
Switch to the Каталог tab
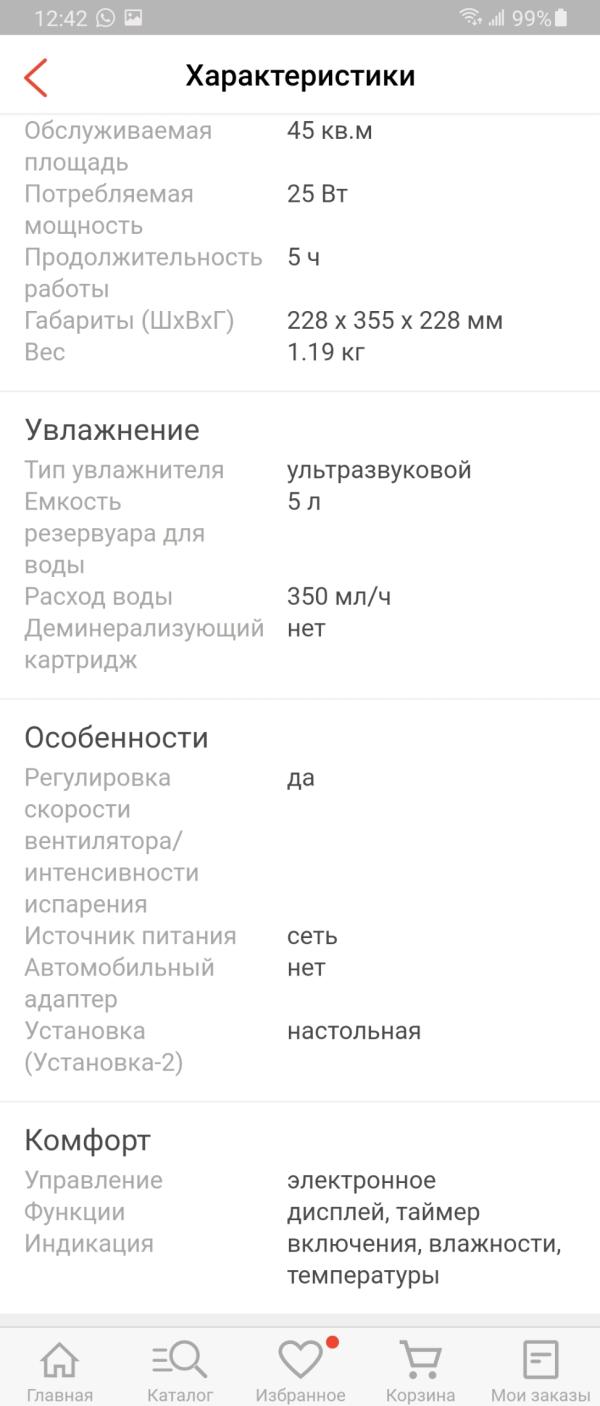(180, 1371)
